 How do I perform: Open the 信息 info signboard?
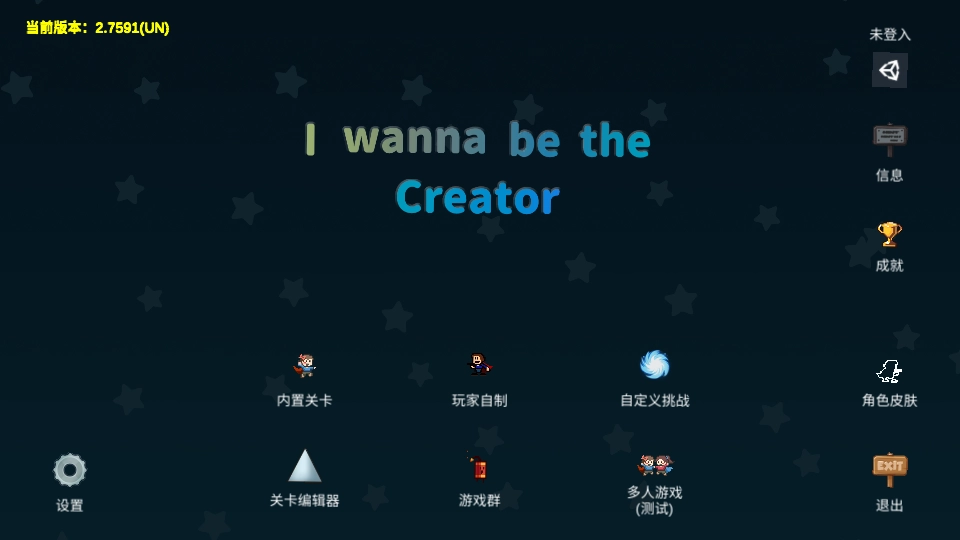tap(889, 138)
